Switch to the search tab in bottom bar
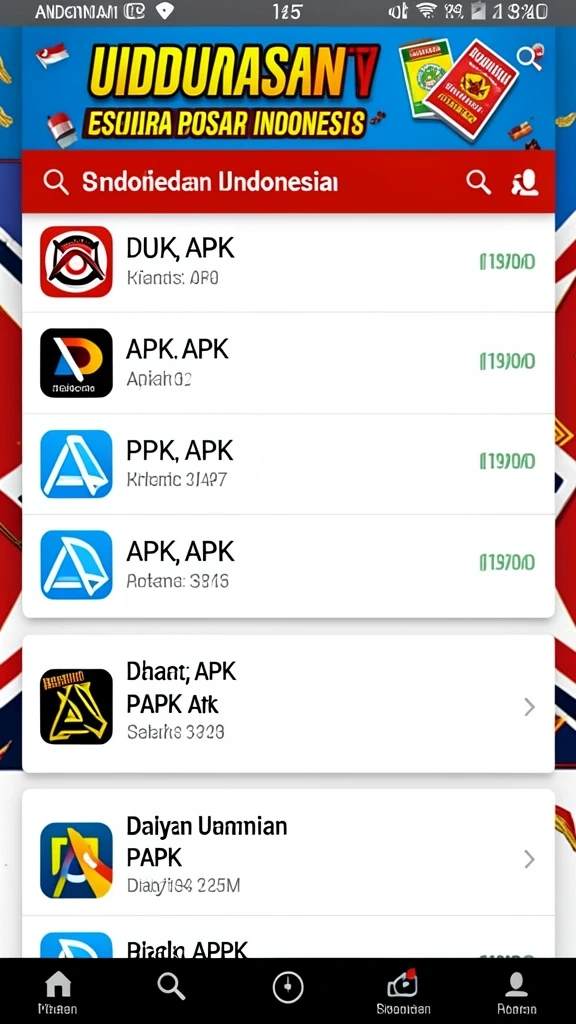 (x=172, y=987)
